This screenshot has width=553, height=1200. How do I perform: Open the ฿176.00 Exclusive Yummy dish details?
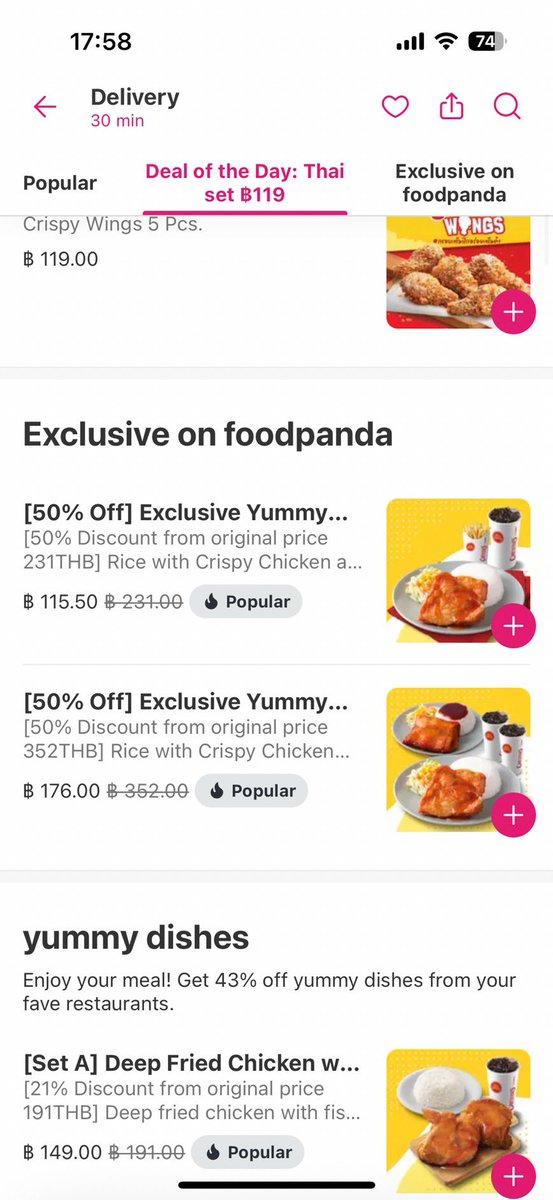pyautogui.click(x=276, y=759)
